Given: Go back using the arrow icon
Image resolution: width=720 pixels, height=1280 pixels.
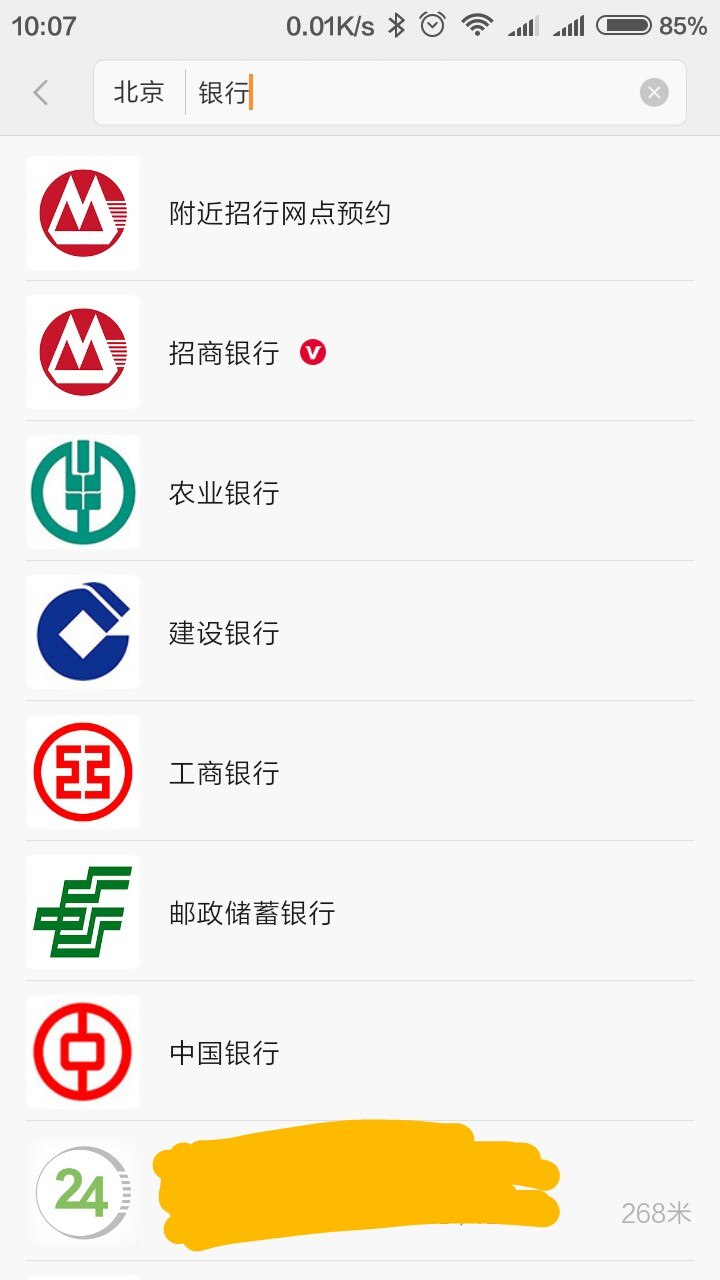Looking at the screenshot, I should click(41, 93).
